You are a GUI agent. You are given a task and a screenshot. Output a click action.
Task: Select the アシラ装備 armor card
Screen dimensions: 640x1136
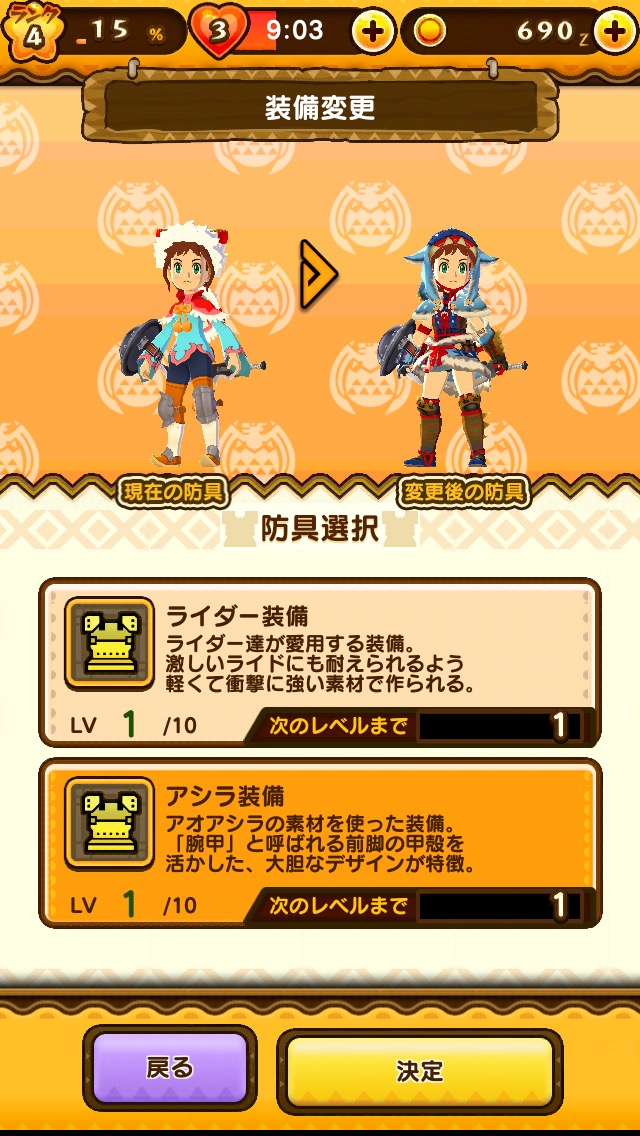320,842
